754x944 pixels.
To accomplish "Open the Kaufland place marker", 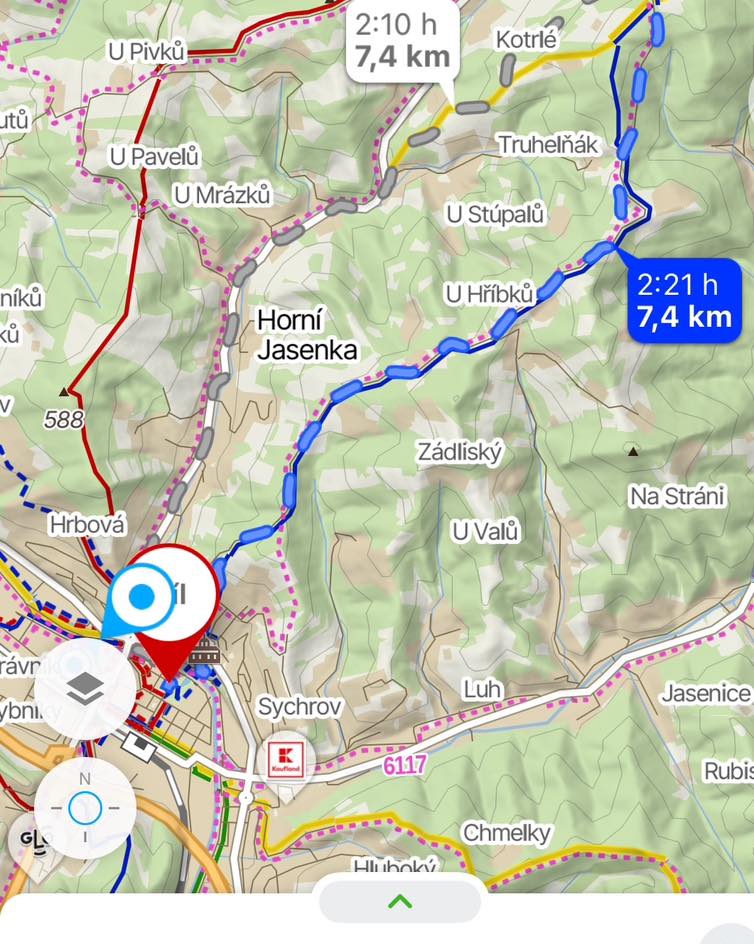I will point(286,759).
